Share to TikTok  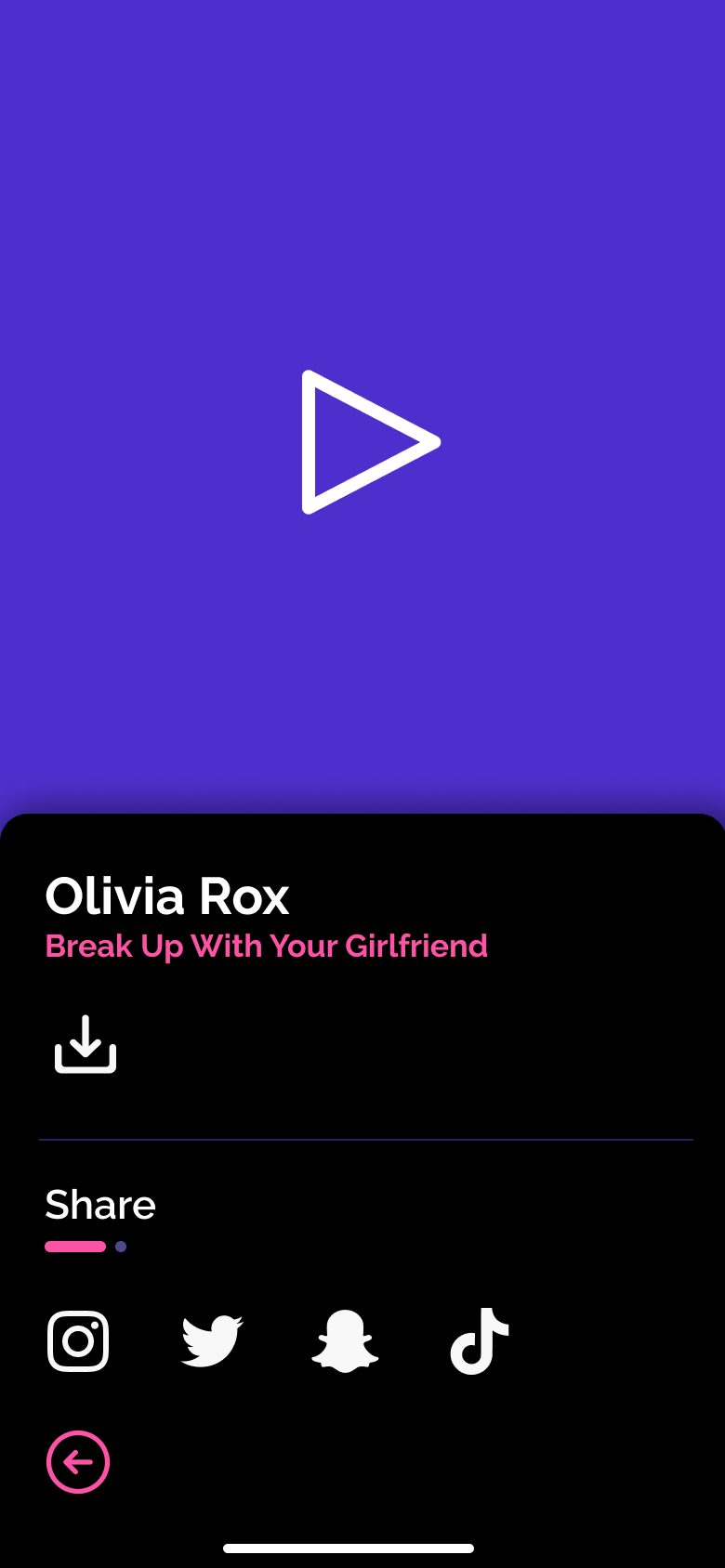[480, 1341]
